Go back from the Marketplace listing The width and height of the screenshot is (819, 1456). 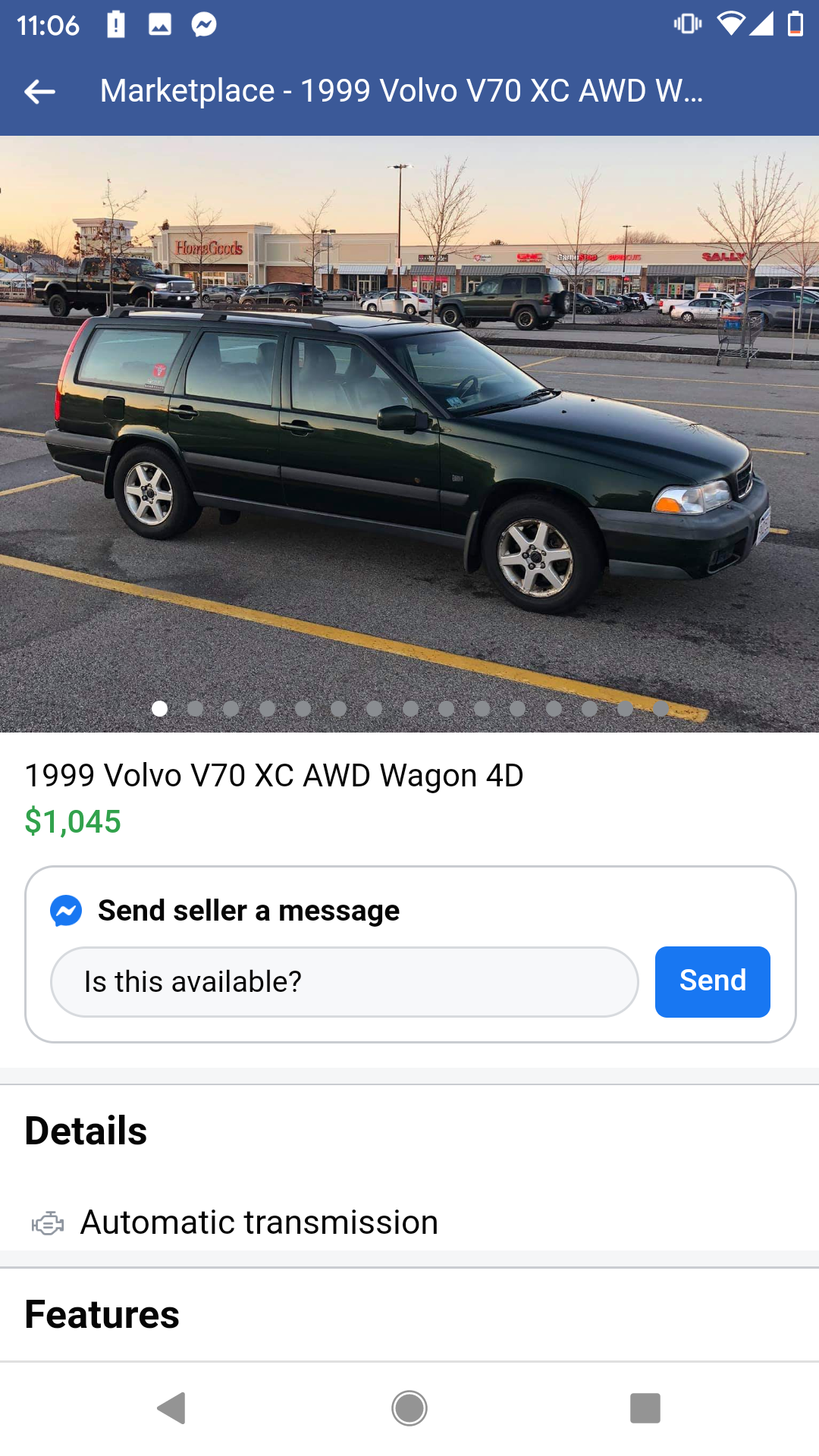[39, 92]
